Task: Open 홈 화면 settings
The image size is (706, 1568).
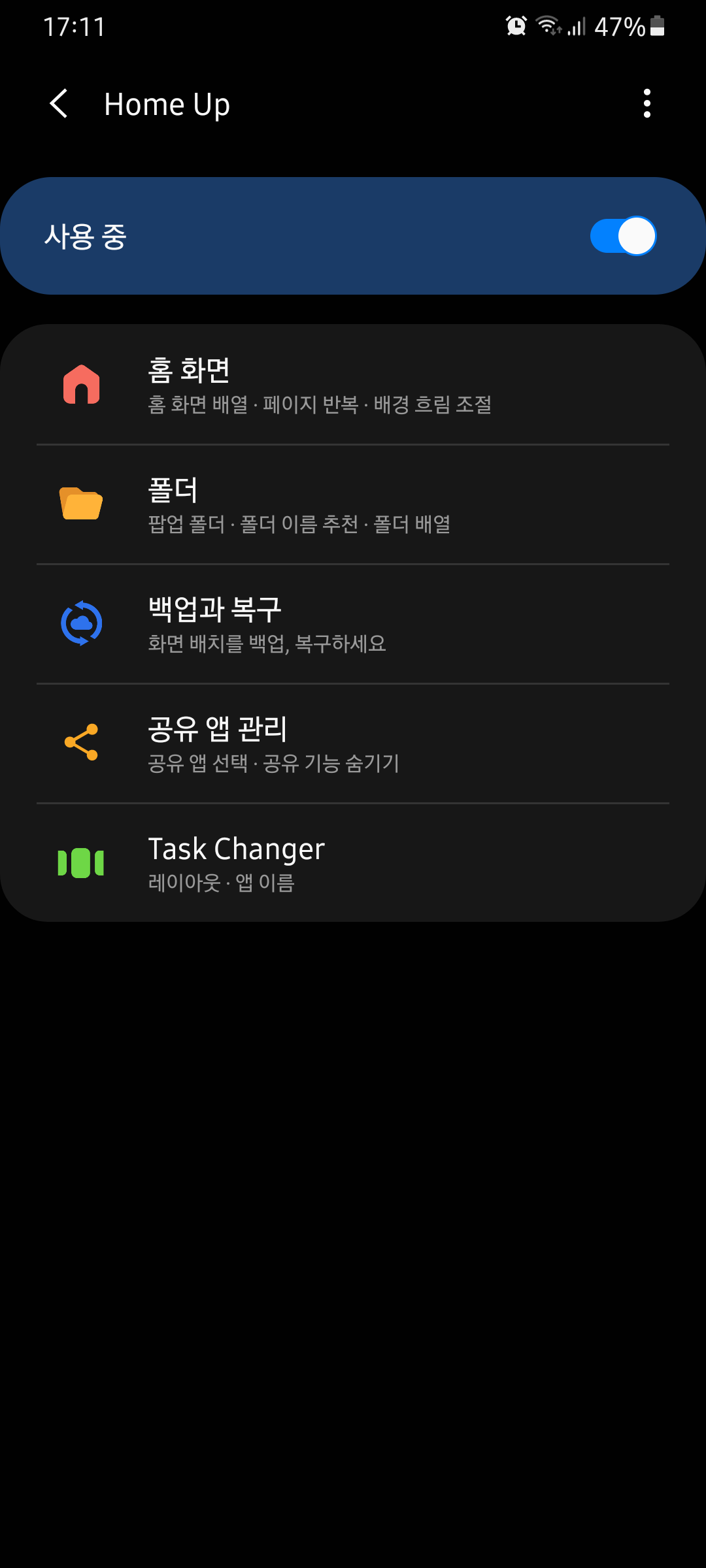Action: click(x=353, y=385)
